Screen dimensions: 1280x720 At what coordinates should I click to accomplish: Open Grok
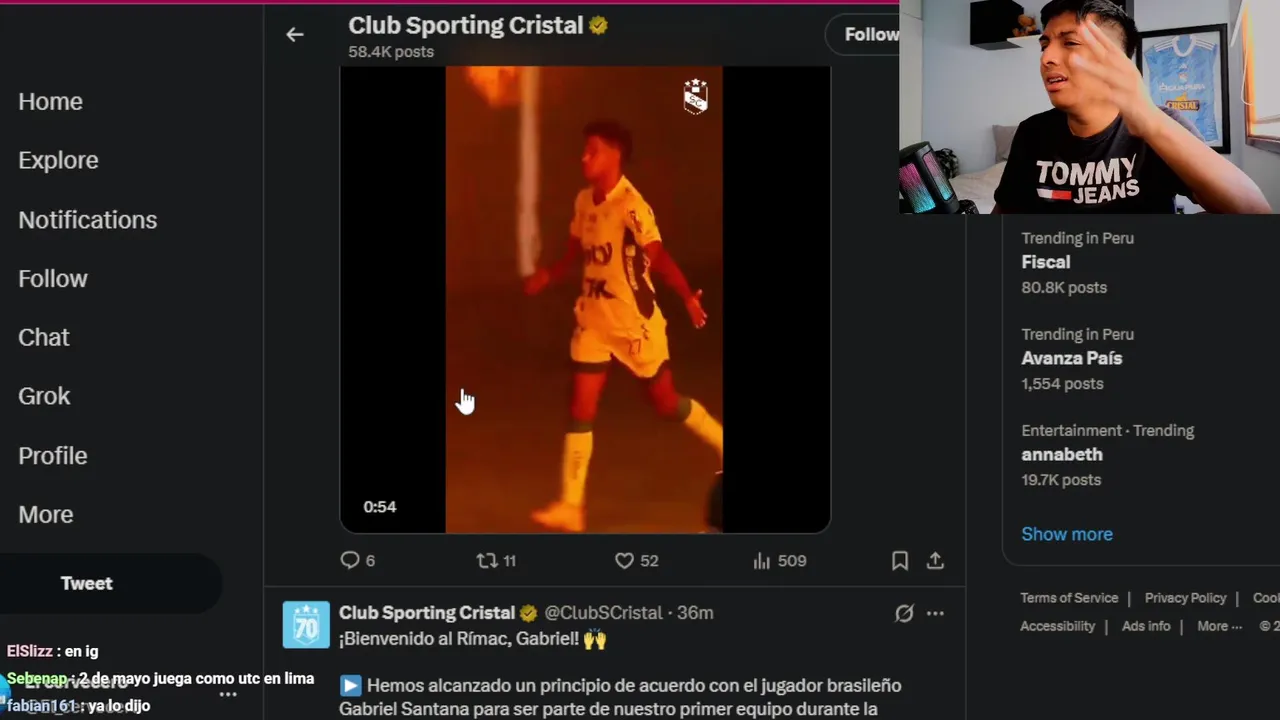tap(44, 397)
